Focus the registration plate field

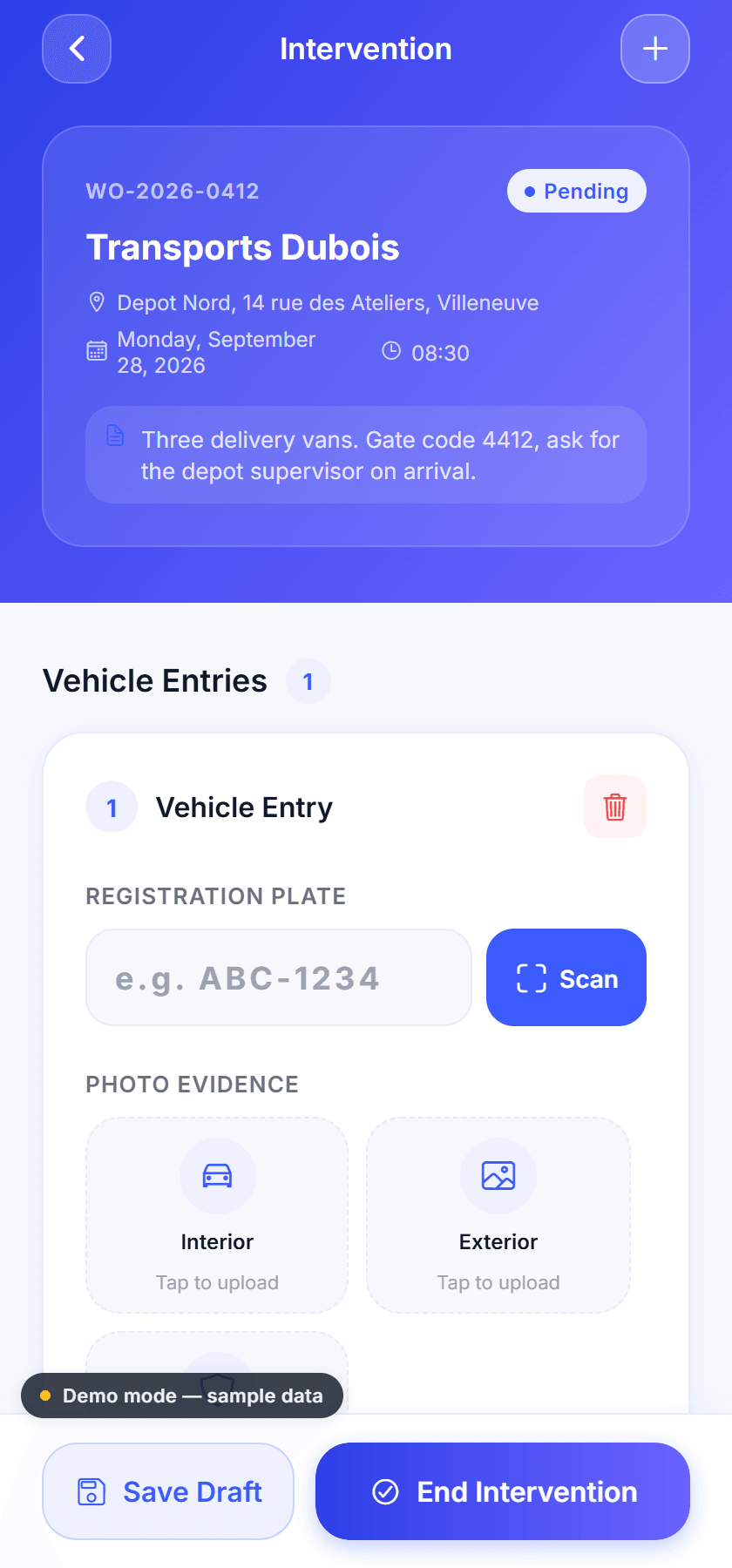[x=279, y=977]
